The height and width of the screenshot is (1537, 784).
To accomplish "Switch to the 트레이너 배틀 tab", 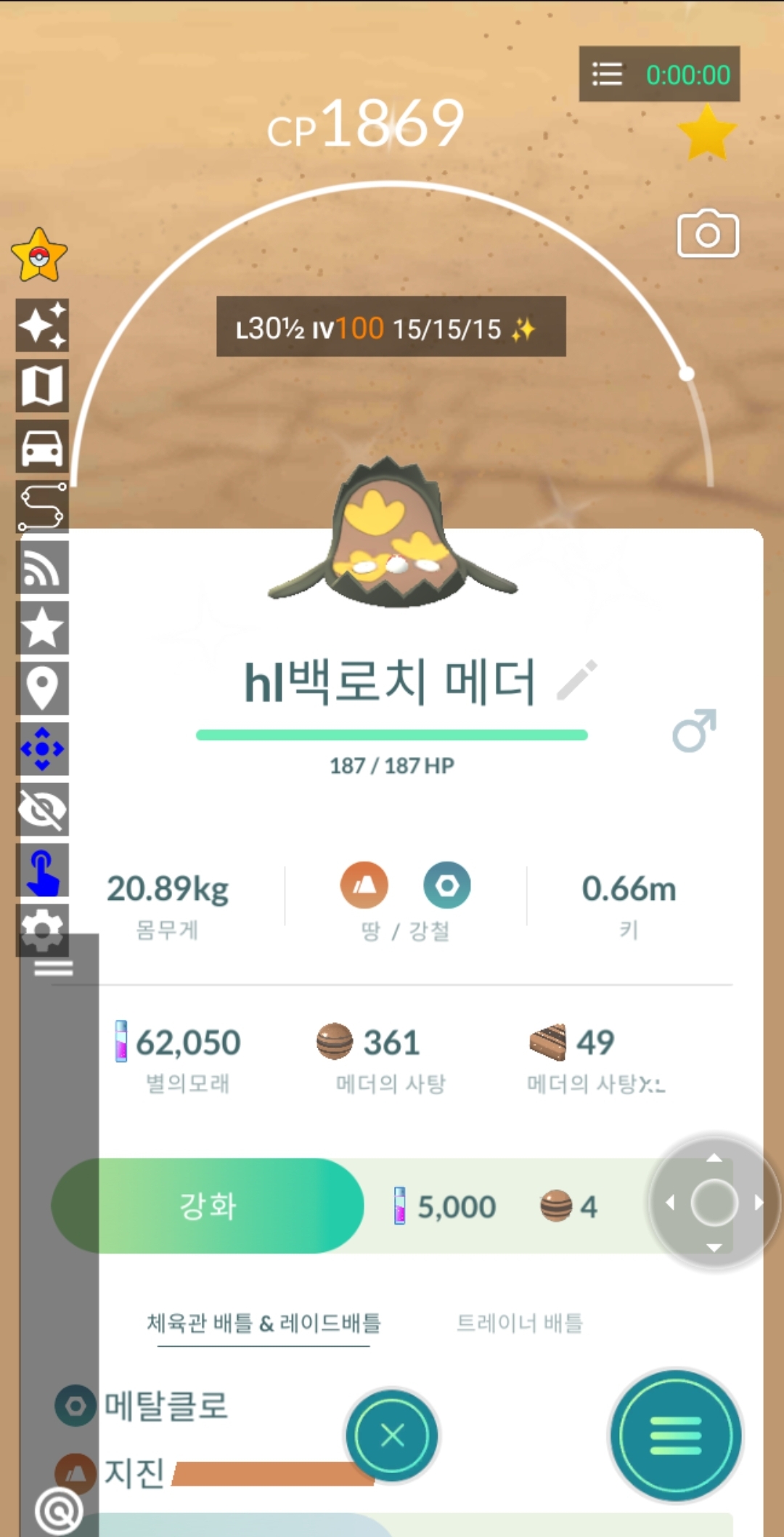I will (x=520, y=1323).
